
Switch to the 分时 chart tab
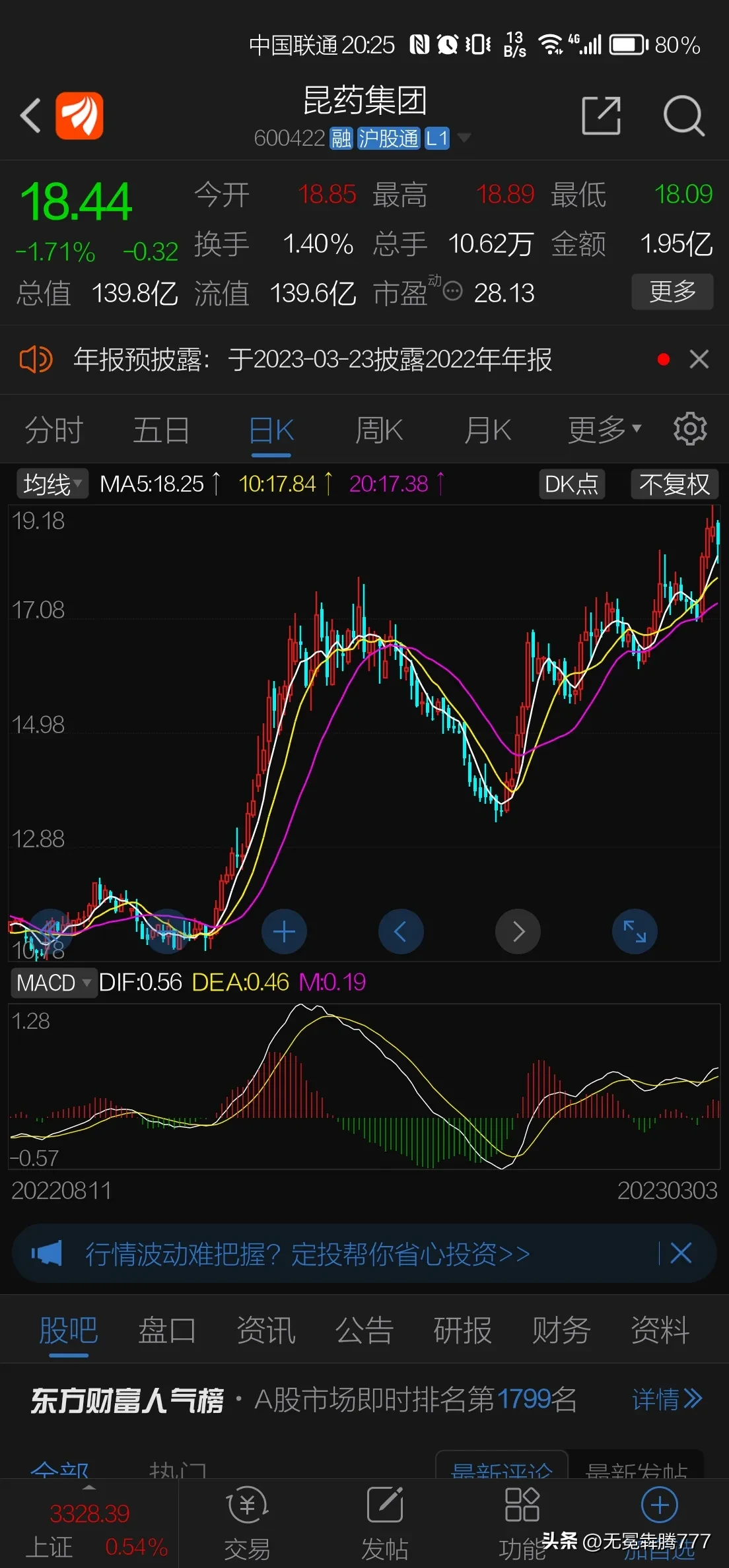(x=53, y=430)
